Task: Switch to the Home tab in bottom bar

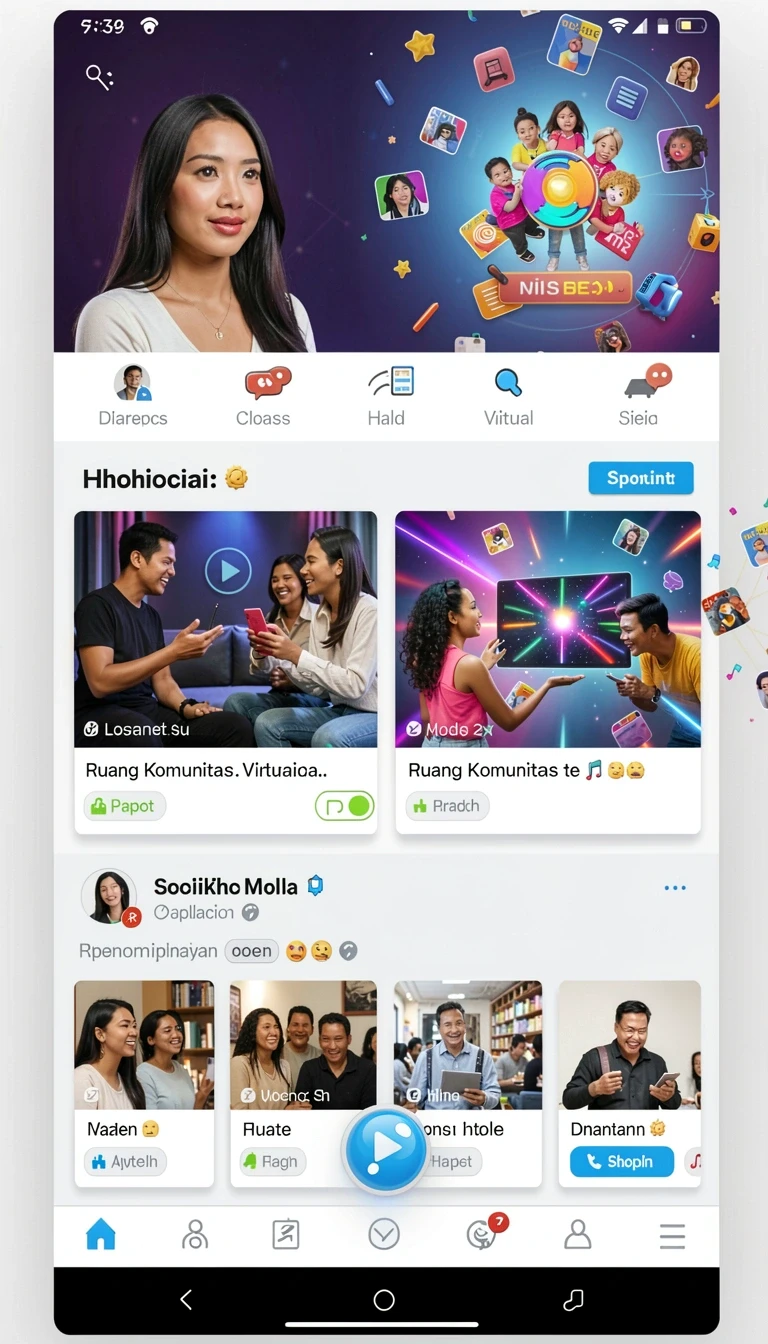Action: tap(101, 1235)
